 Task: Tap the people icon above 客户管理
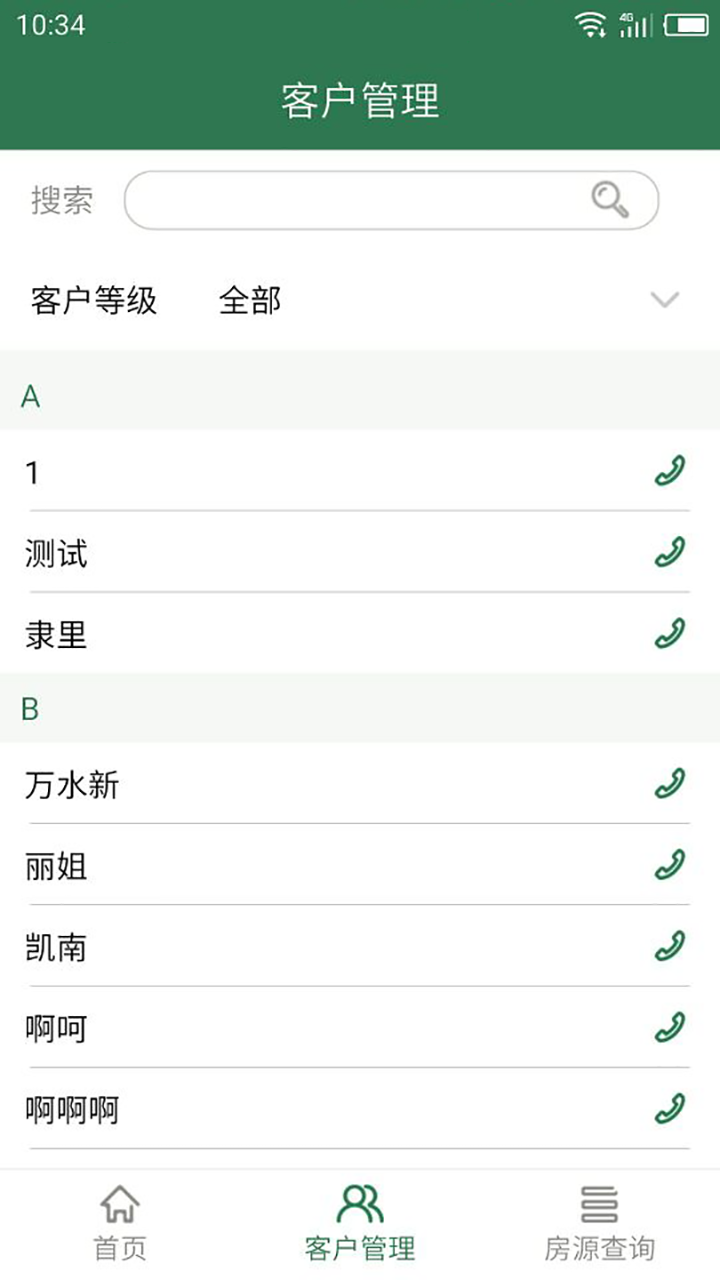(360, 1201)
